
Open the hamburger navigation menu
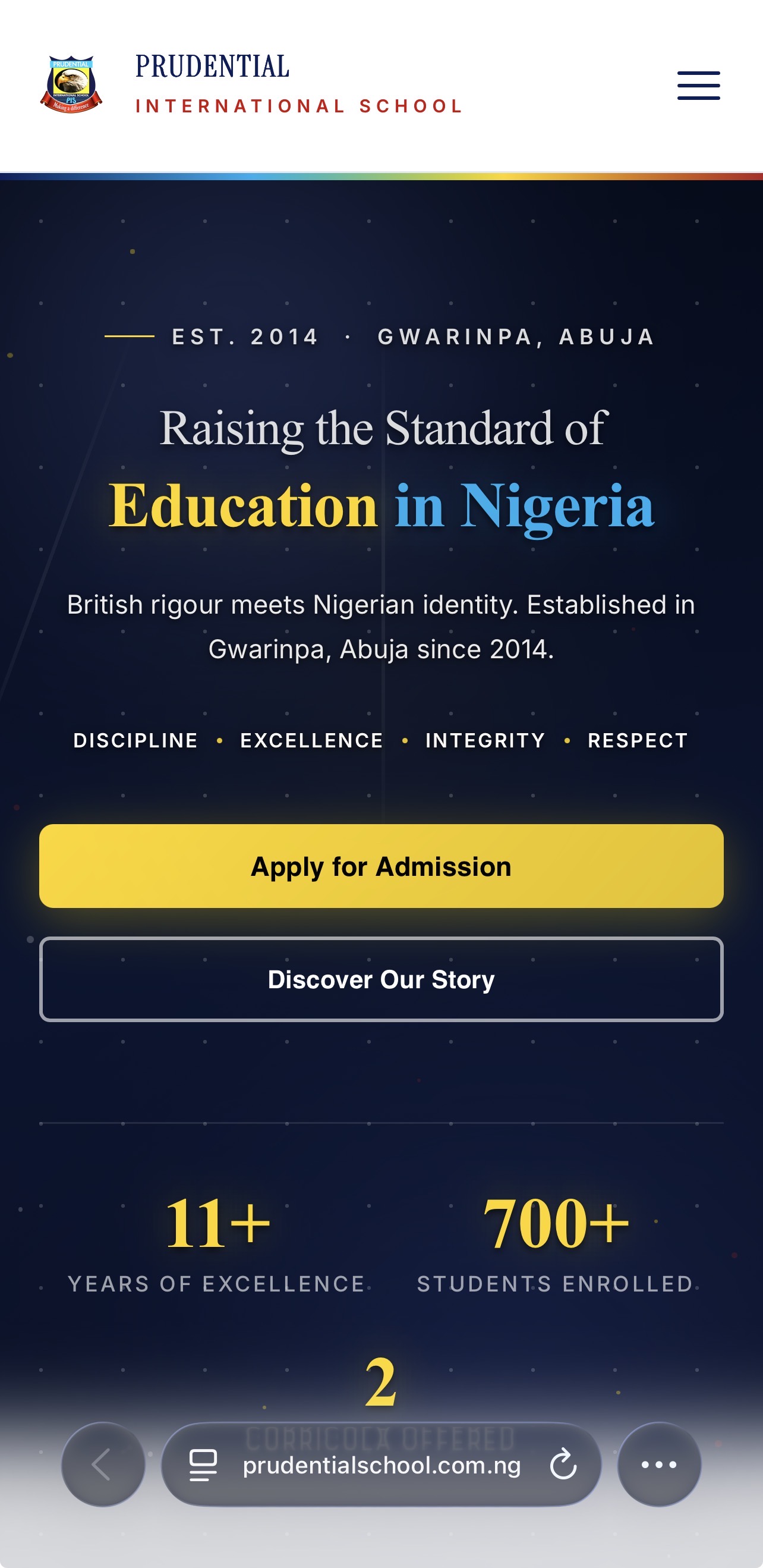point(698,85)
